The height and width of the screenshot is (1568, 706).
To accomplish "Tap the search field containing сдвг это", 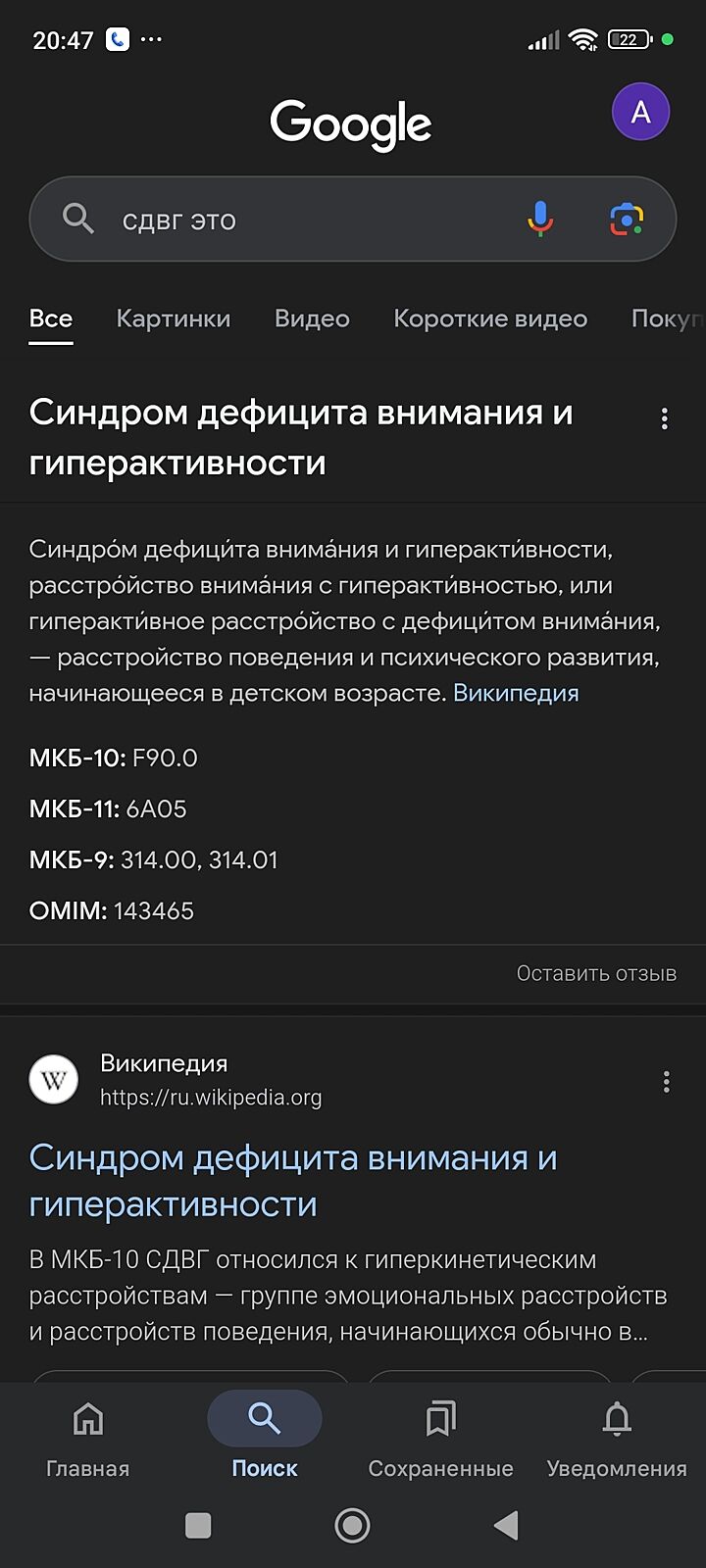I will pyautogui.click(x=294, y=220).
